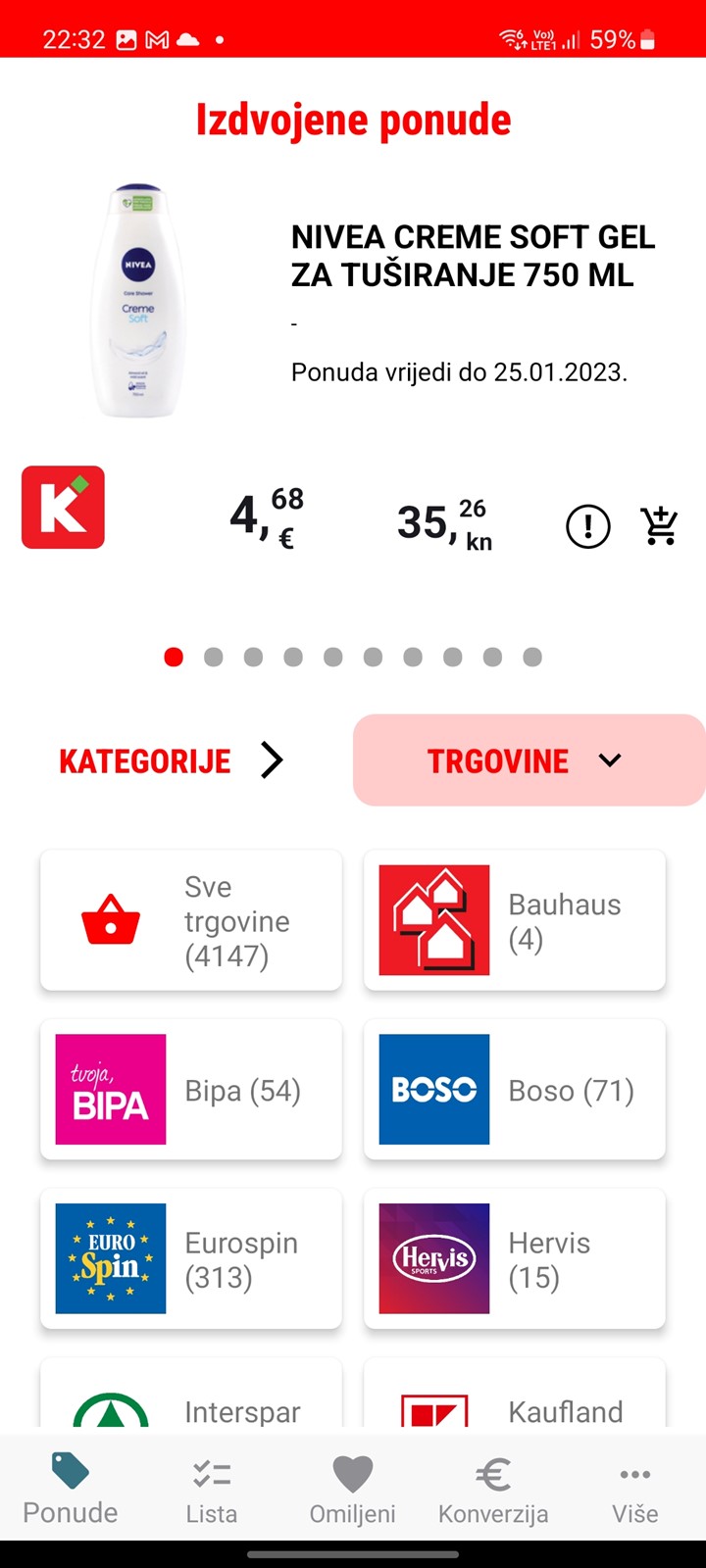Image resolution: width=706 pixels, height=1568 pixels.
Task: Open Interspar store offers
Action: (x=191, y=1394)
